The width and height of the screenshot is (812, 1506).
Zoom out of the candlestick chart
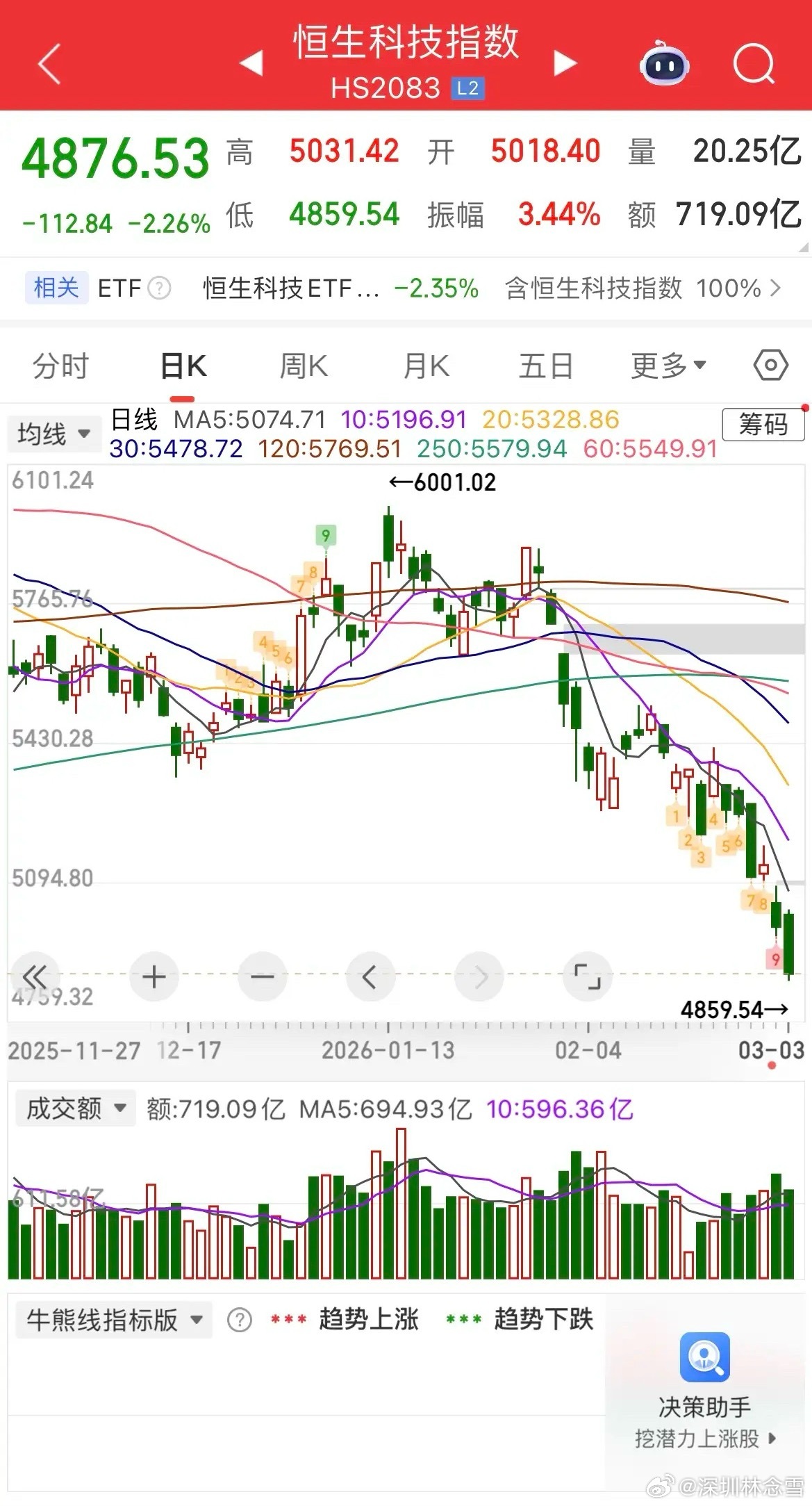pyautogui.click(x=262, y=976)
